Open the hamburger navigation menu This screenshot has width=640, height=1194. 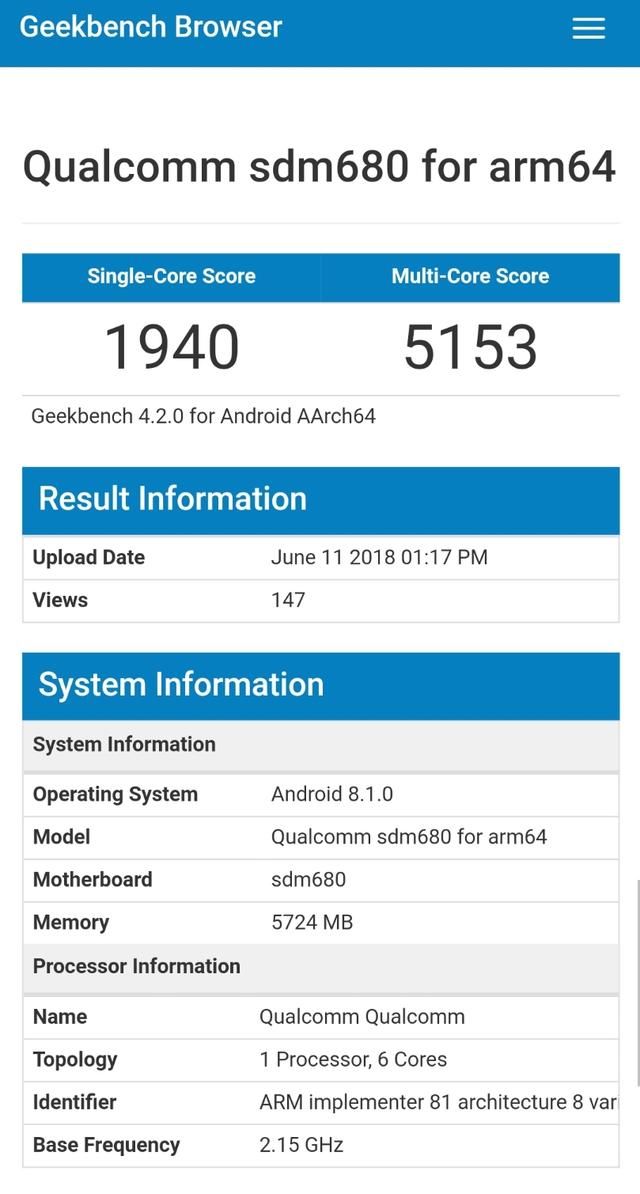pyautogui.click(x=588, y=29)
